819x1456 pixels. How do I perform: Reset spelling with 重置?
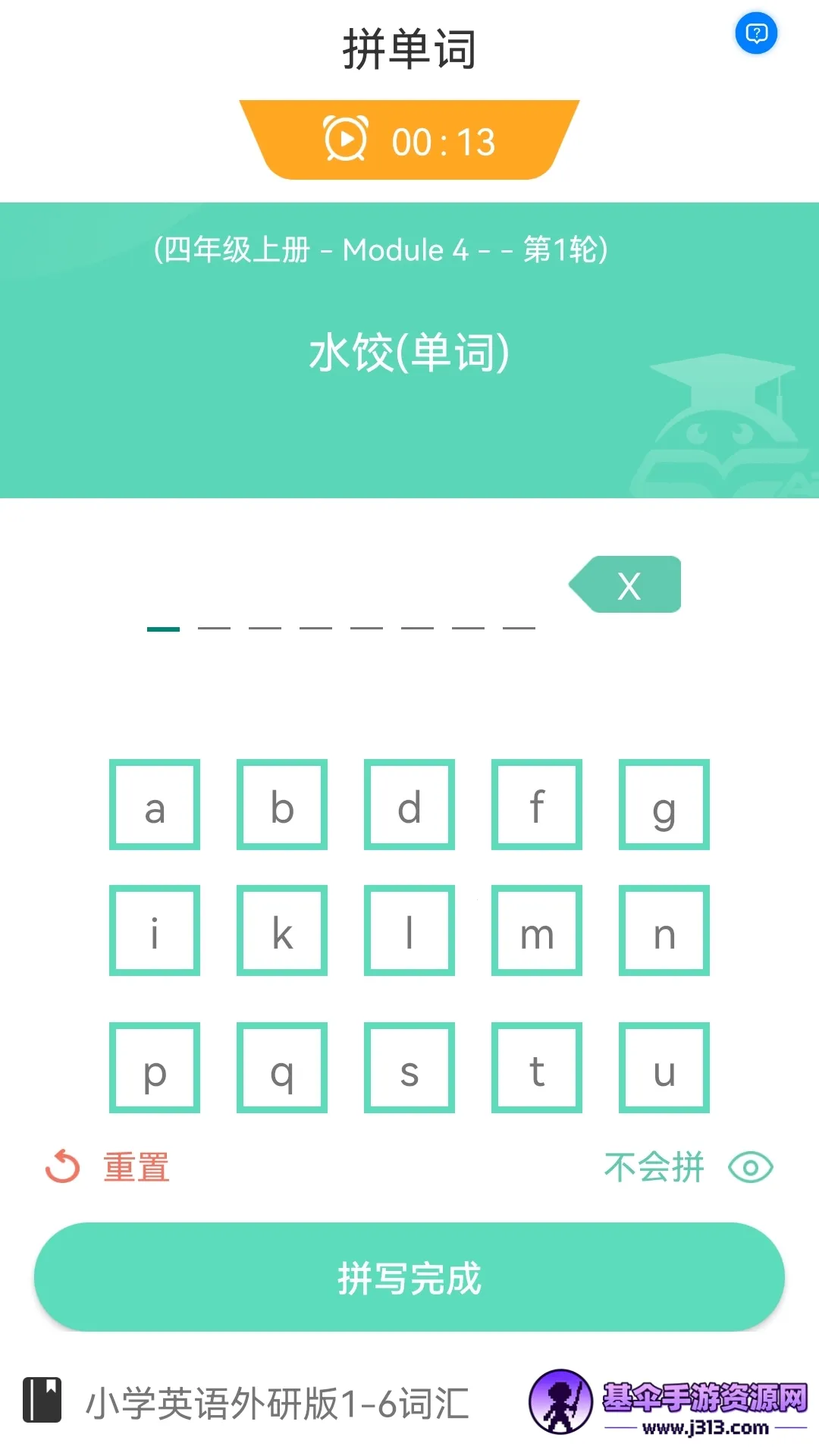(x=108, y=1167)
